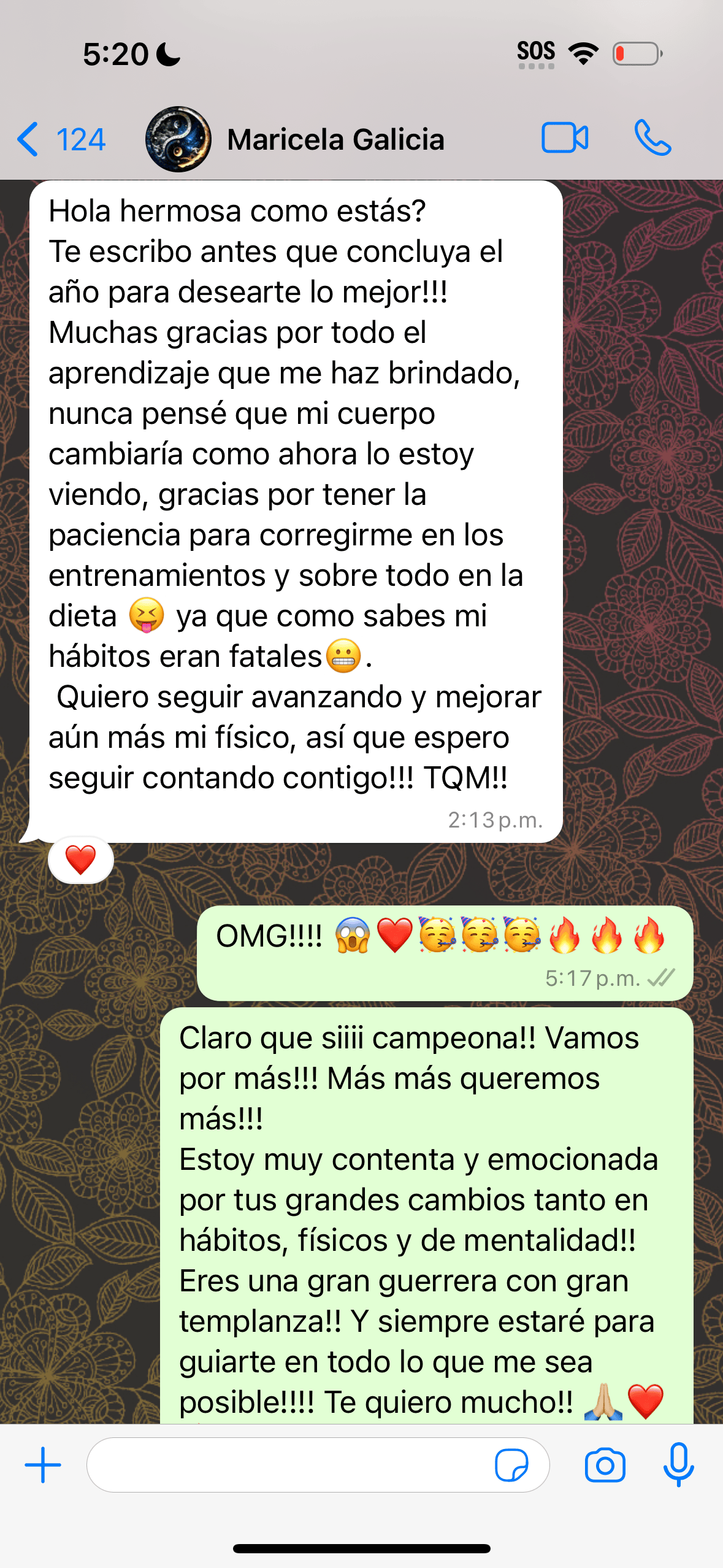Viewport: 723px width, 1568px height.
Task: View the heart reaction on the message
Action: (x=81, y=859)
